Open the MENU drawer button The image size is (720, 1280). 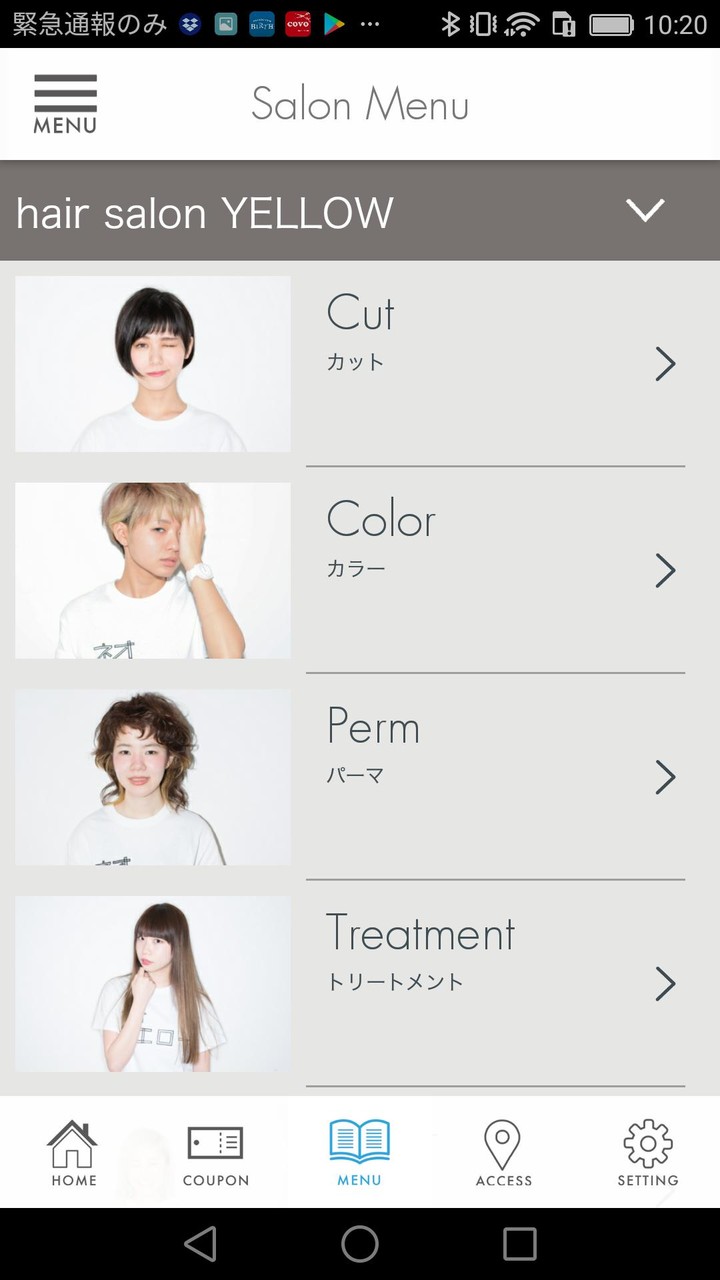pyautogui.click(x=65, y=104)
